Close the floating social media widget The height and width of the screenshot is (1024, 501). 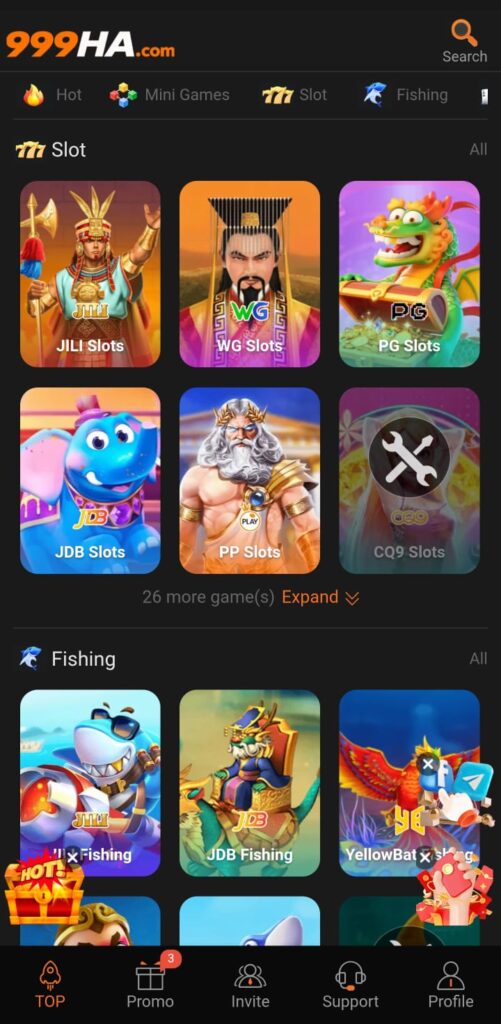pos(427,763)
